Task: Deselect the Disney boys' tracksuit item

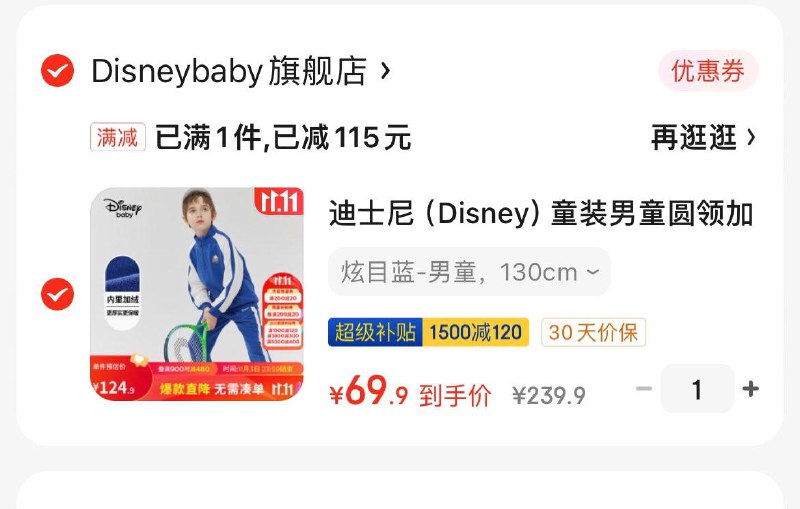Action: [x=57, y=294]
